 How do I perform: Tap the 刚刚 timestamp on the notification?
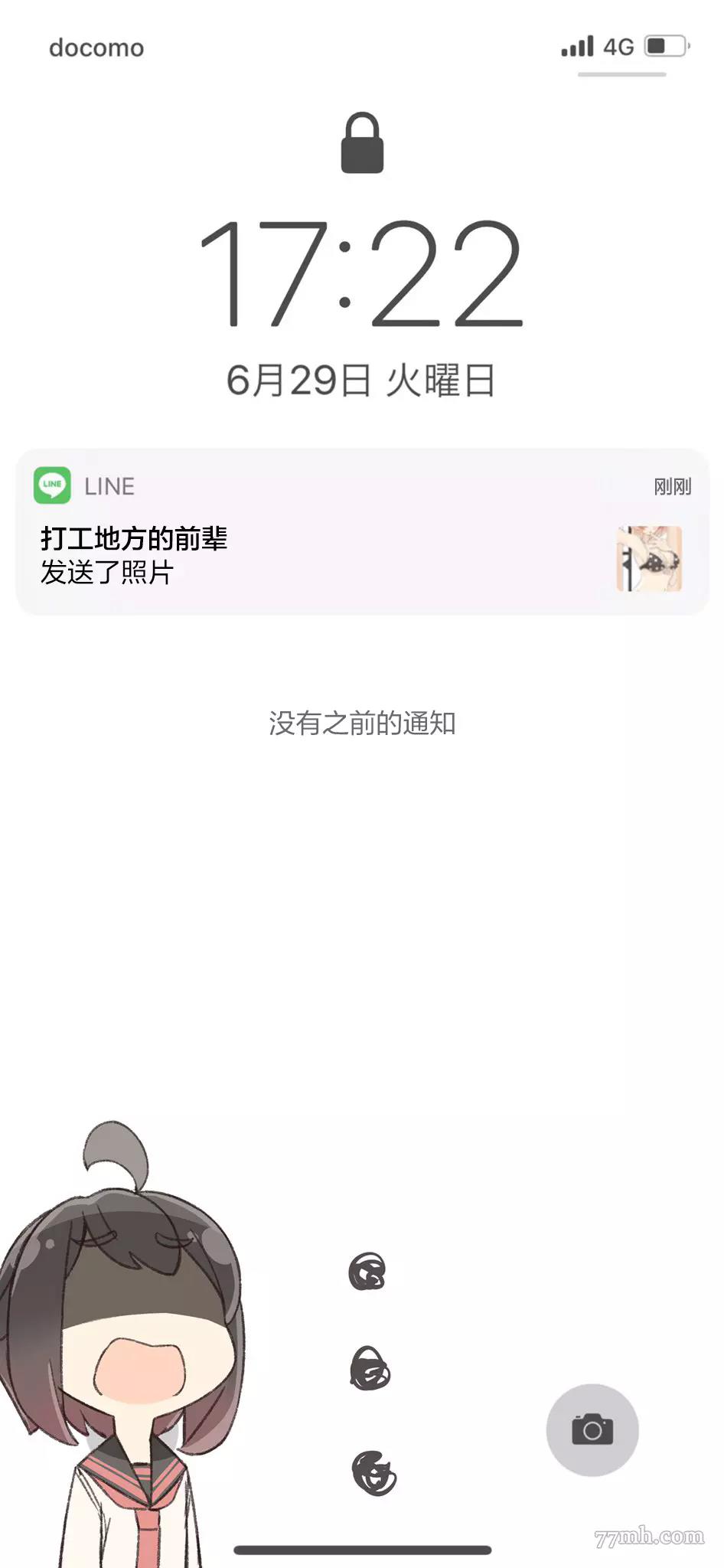(673, 485)
